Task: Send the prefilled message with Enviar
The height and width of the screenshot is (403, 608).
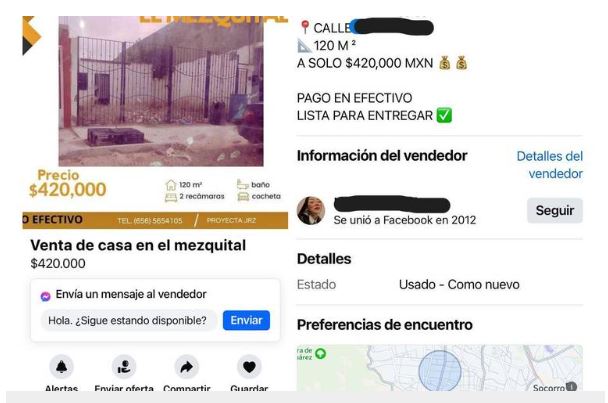Action: 245,320
